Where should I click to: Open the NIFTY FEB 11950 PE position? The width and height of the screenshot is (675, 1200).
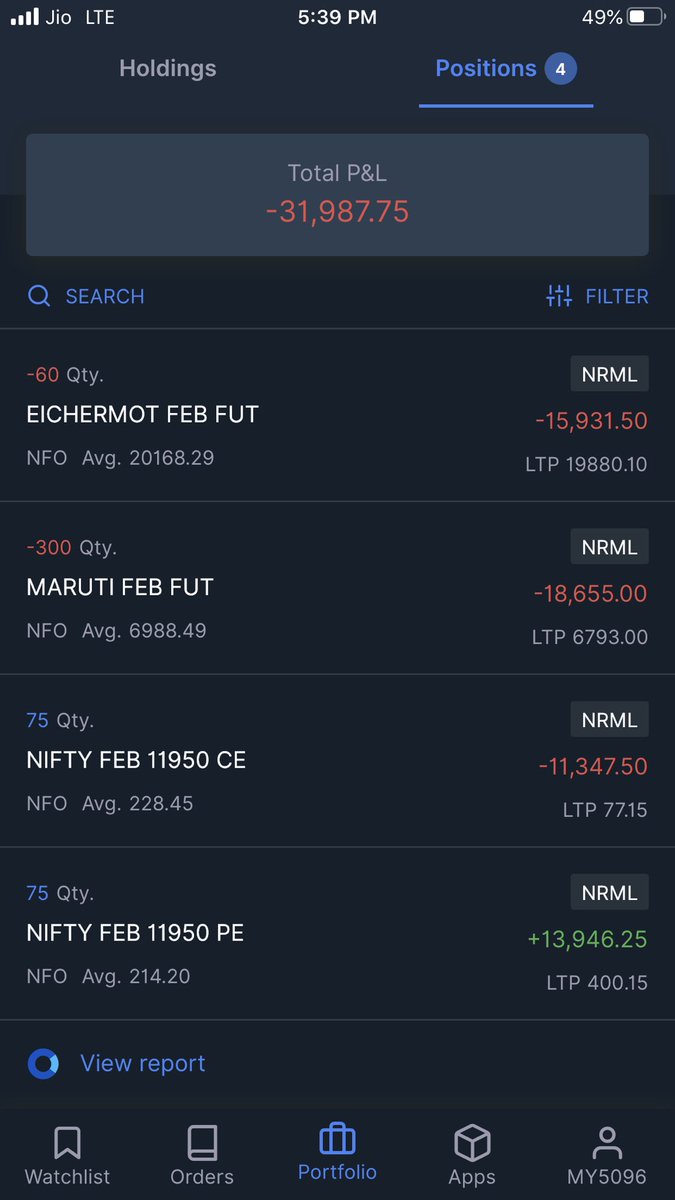click(337, 934)
